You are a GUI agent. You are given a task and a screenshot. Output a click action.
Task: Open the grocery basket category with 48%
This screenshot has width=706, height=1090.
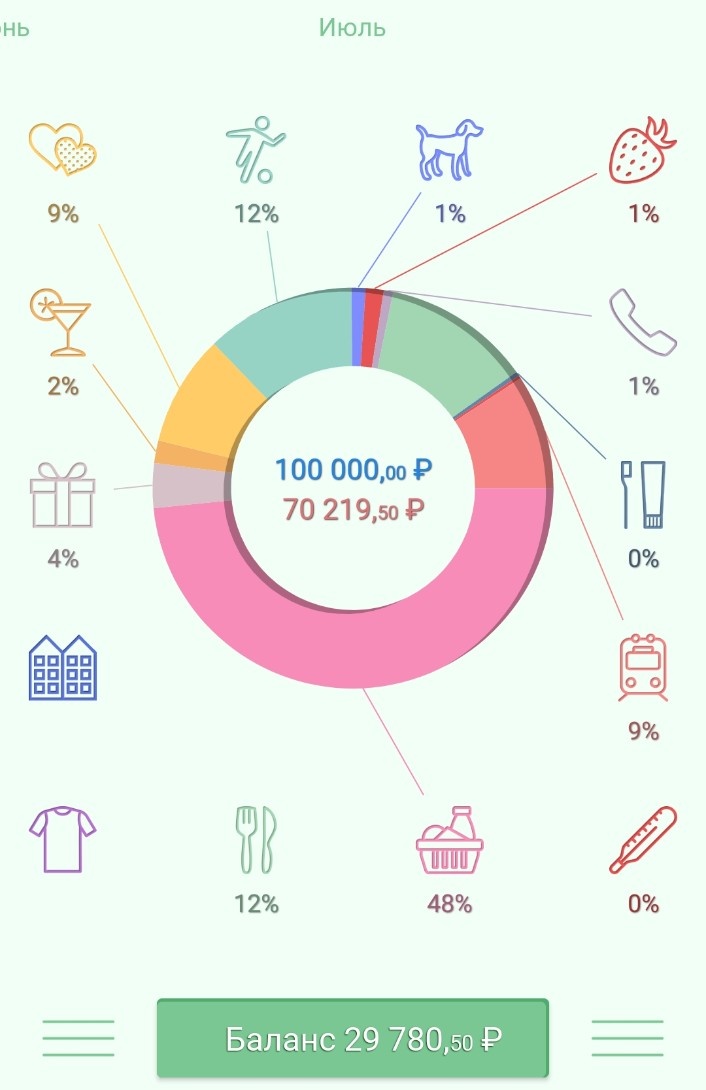(x=449, y=840)
